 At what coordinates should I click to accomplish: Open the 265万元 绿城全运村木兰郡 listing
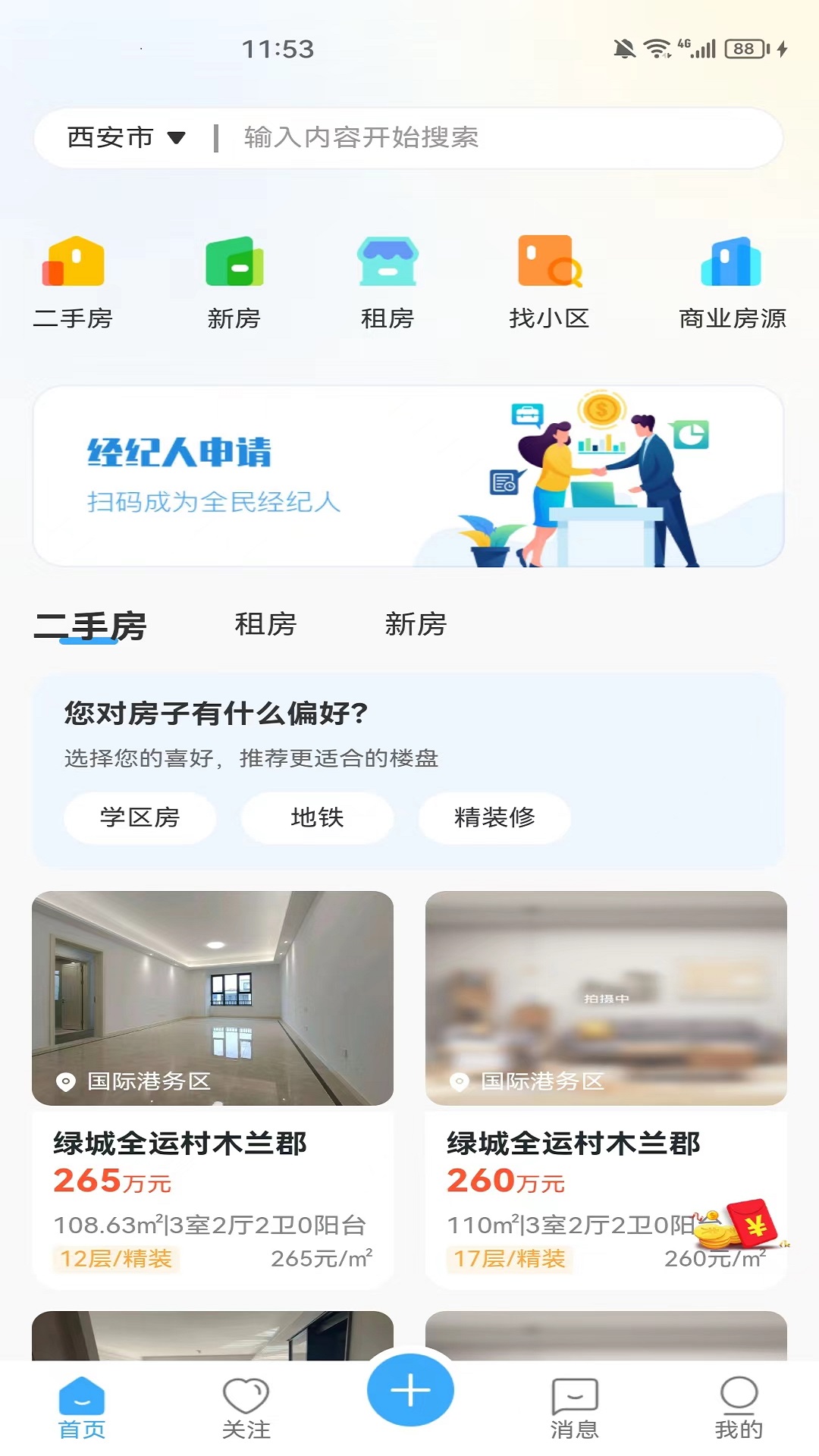click(x=212, y=1089)
